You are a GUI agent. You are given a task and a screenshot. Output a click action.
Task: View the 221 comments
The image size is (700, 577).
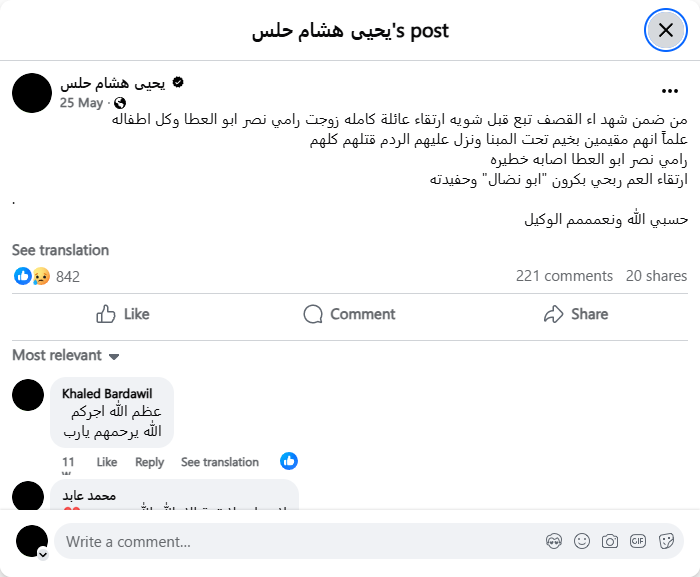click(564, 276)
